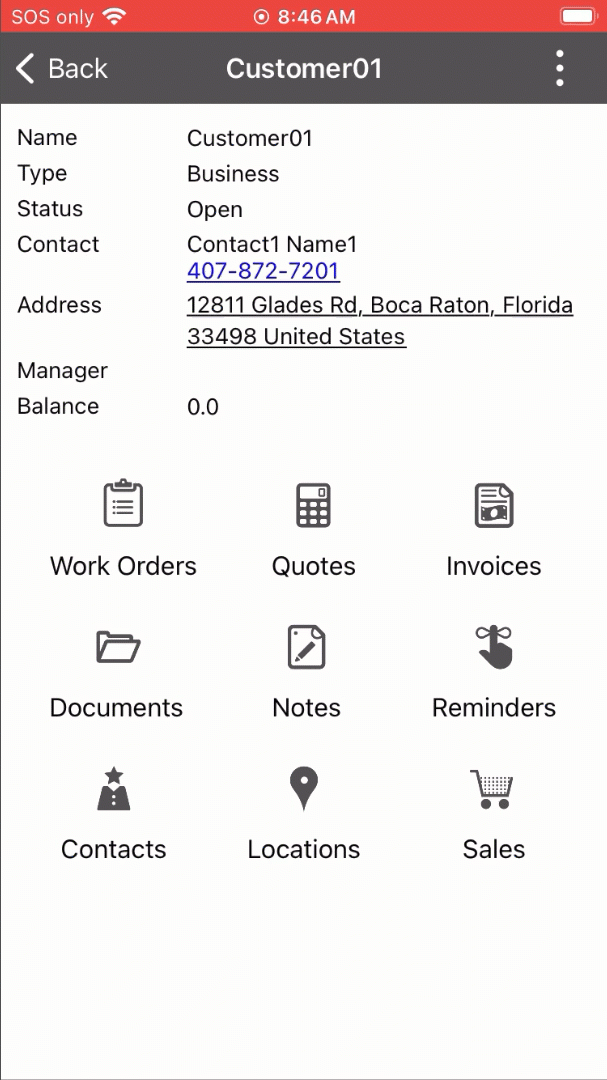Viewport: 607px width, 1080px height.
Task: Open the three-dot overflow menu
Action: (560, 68)
